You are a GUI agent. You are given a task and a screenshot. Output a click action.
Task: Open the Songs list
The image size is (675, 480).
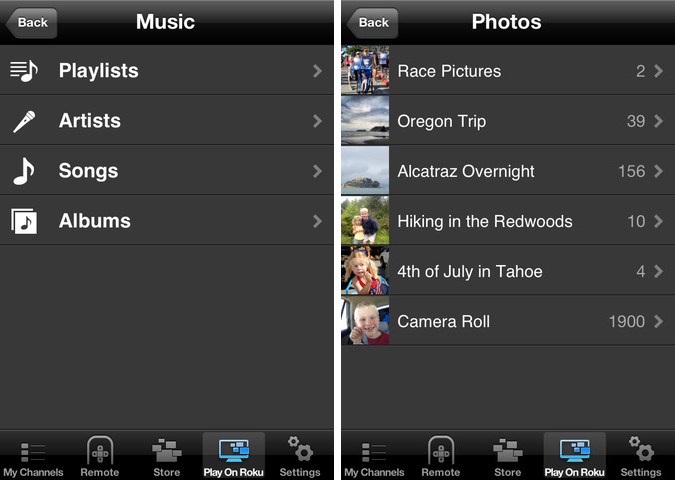coord(166,171)
